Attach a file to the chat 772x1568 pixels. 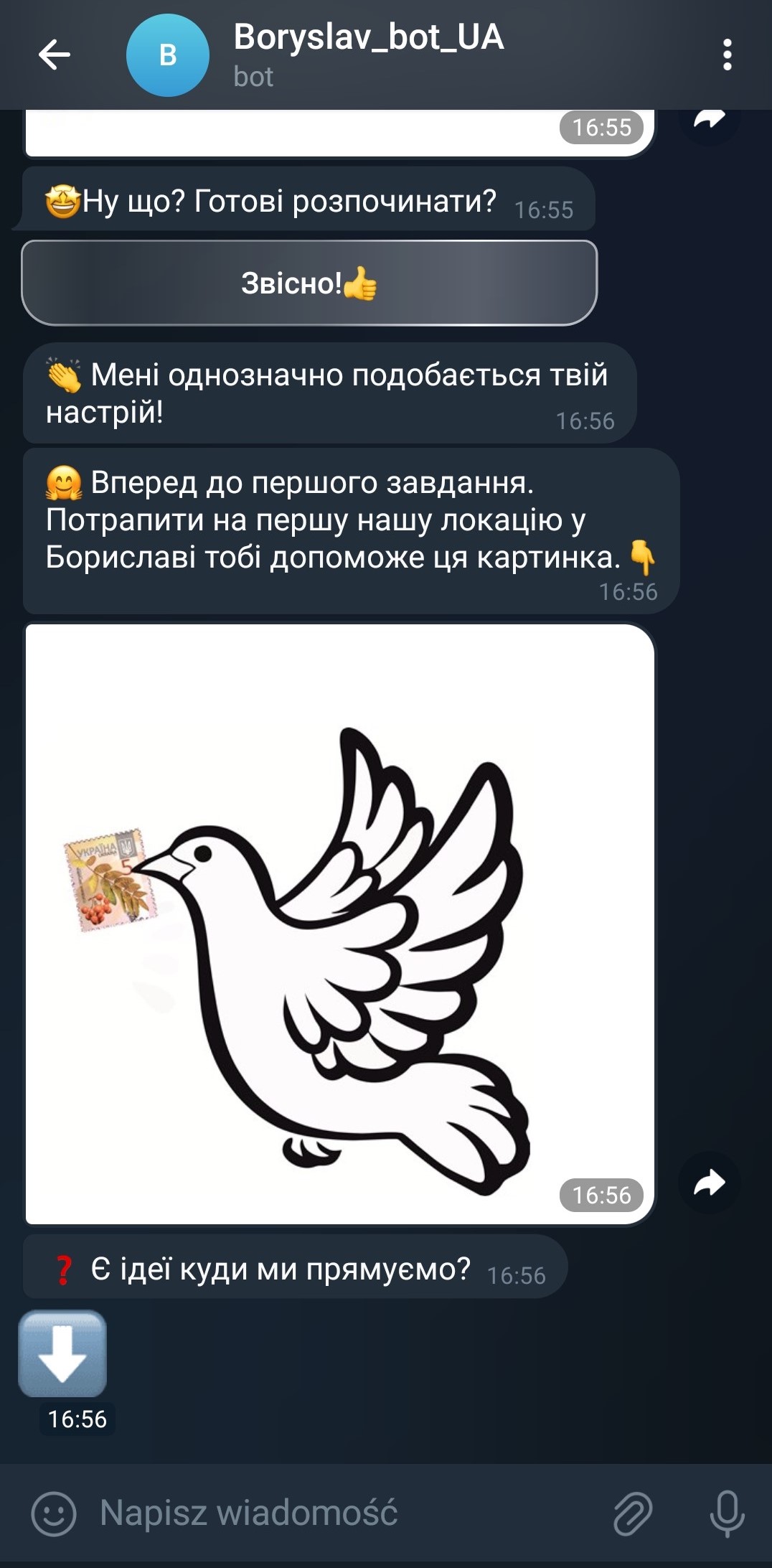(x=633, y=1513)
